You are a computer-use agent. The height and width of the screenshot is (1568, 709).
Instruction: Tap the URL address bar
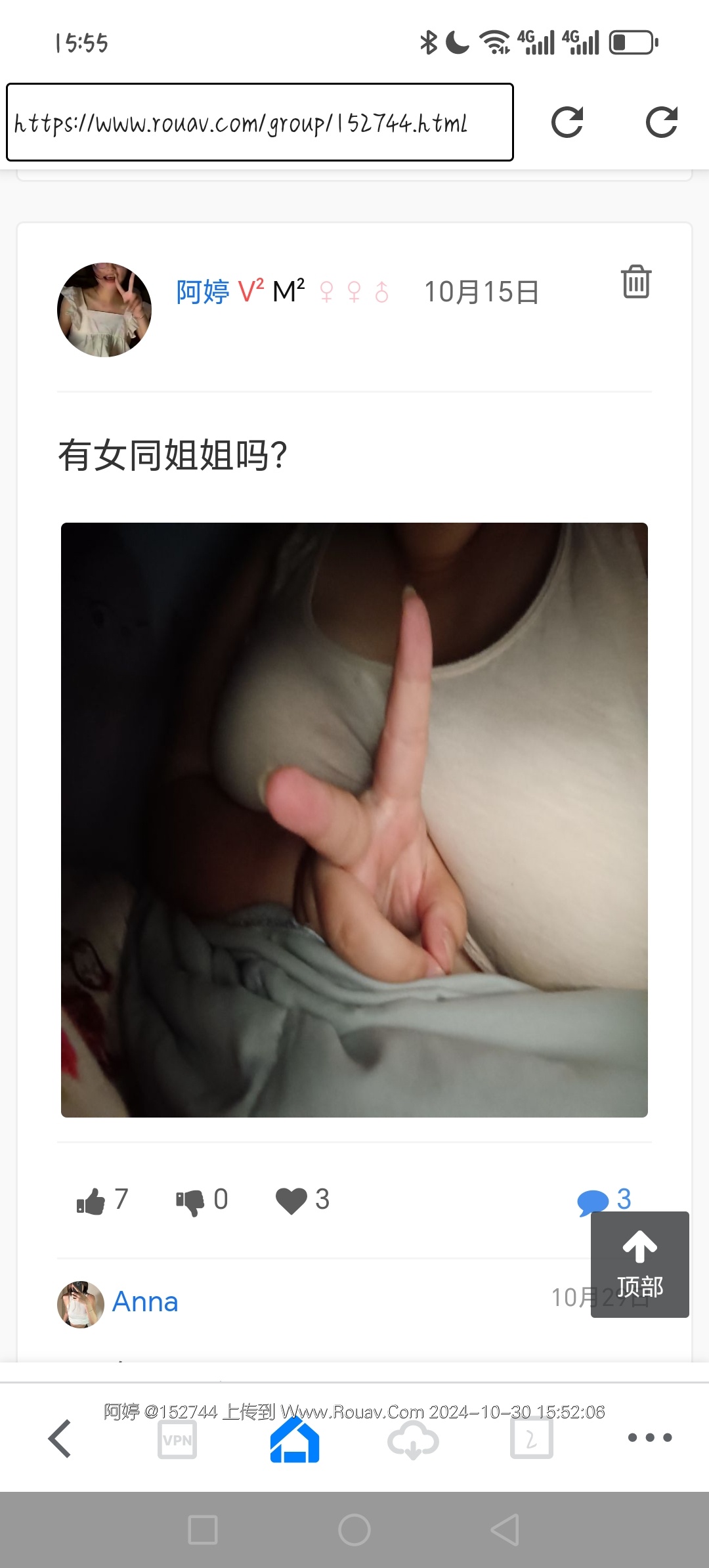[x=259, y=122]
